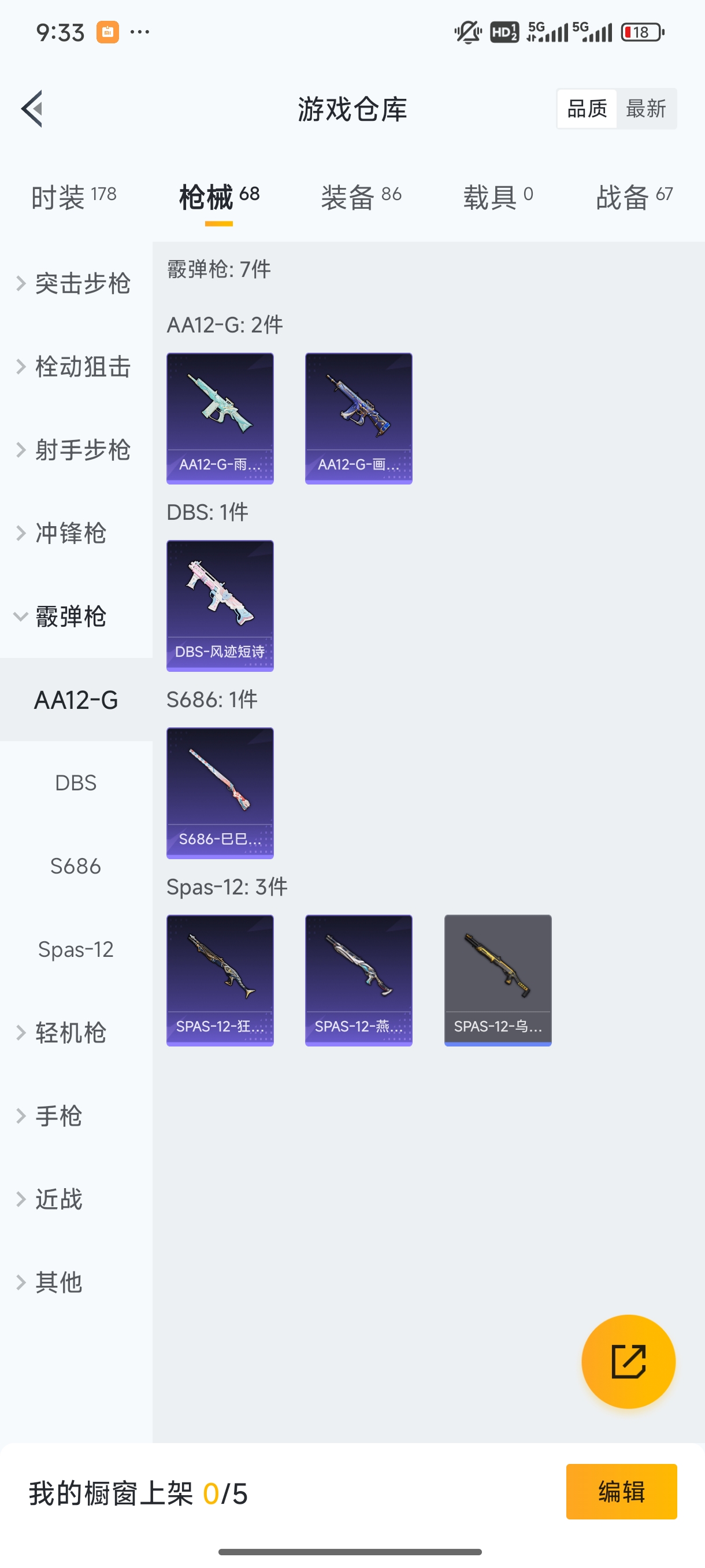
Task: Tap the 编辑 button
Action: tap(622, 1492)
